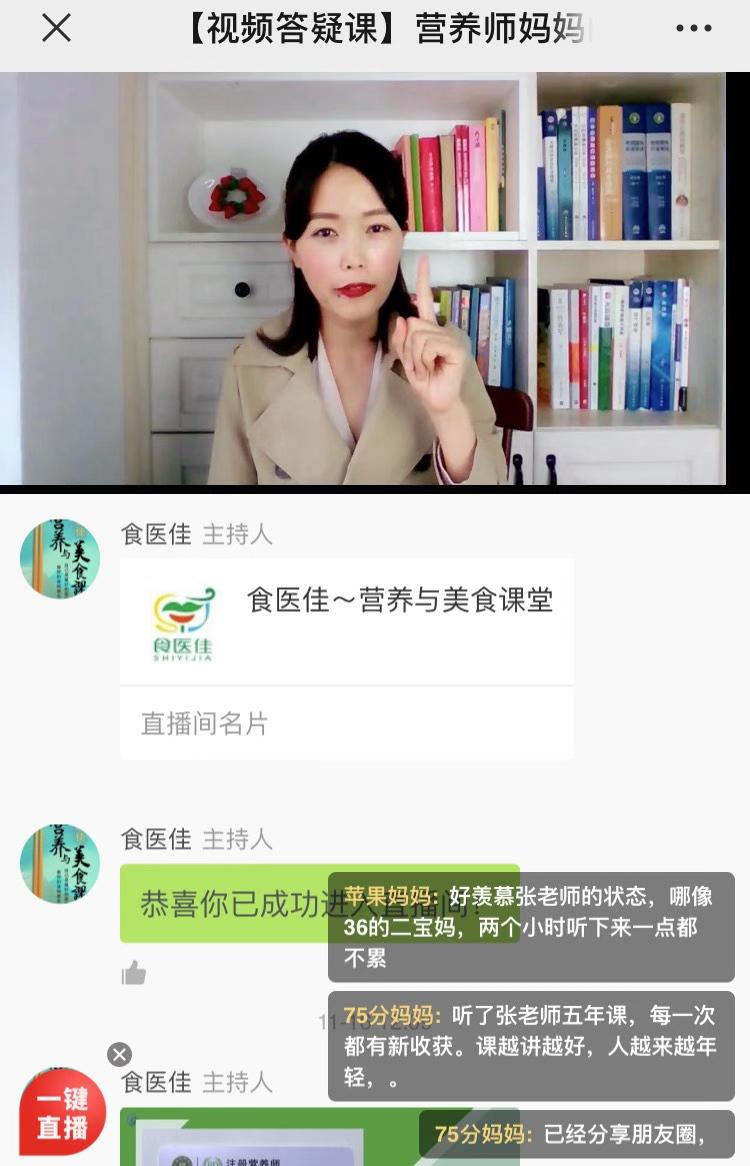Tap the thumbs-up like icon
Image resolution: width=750 pixels, height=1166 pixels.
(x=135, y=972)
